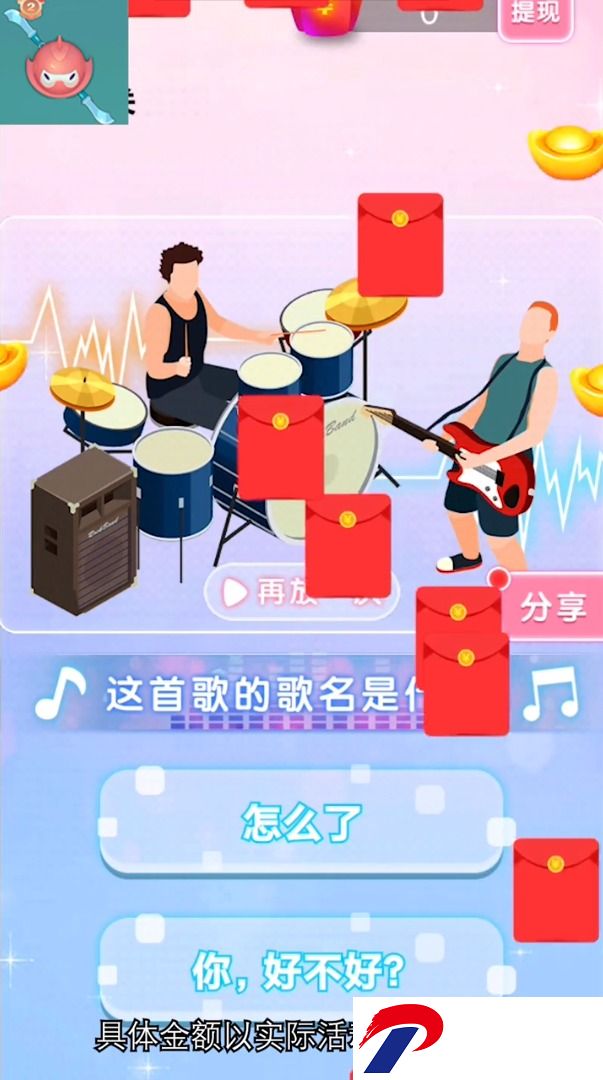603x1080 pixels.
Task: Open 提现 to withdraw
Action: click(x=536, y=14)
